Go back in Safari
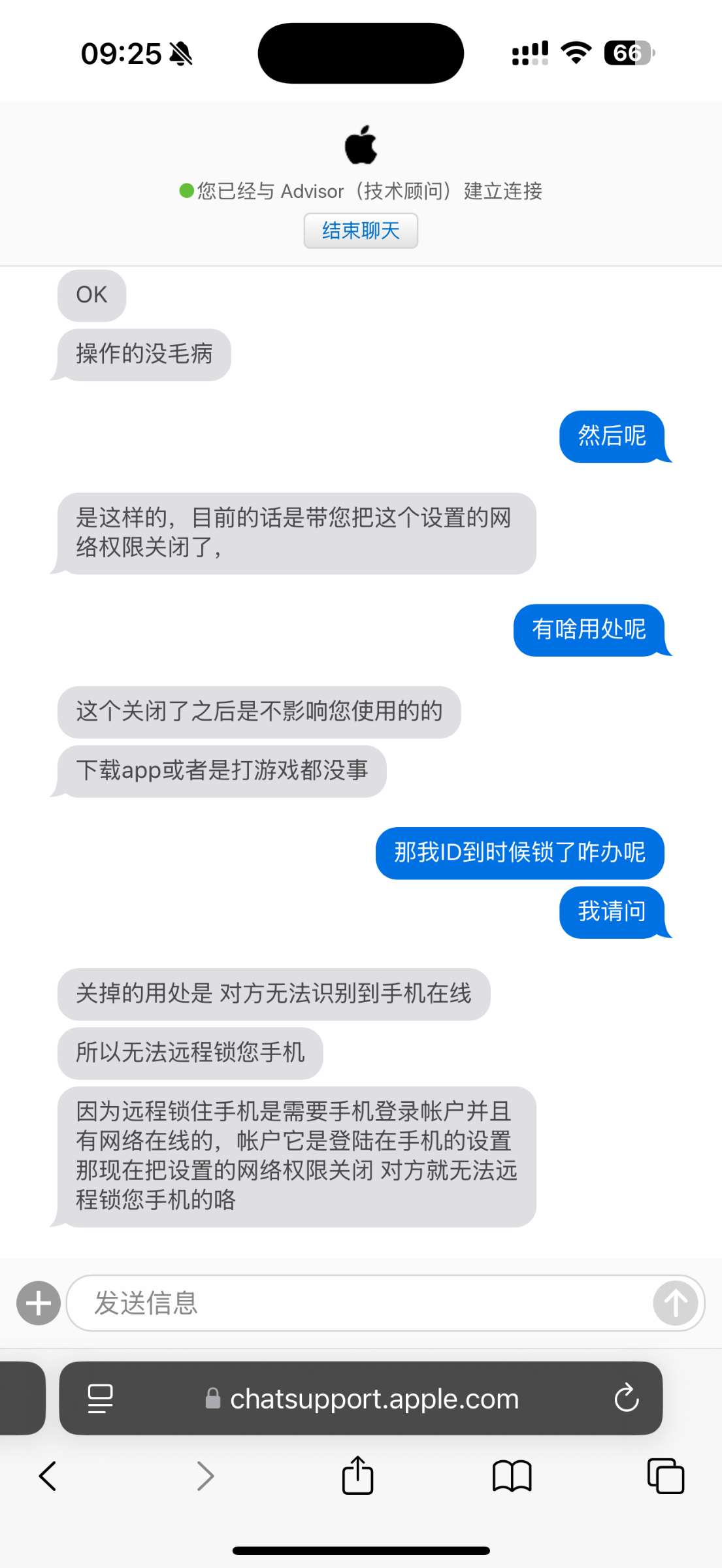Viewport: 722px width, 1568px height. click(48, 1476)
